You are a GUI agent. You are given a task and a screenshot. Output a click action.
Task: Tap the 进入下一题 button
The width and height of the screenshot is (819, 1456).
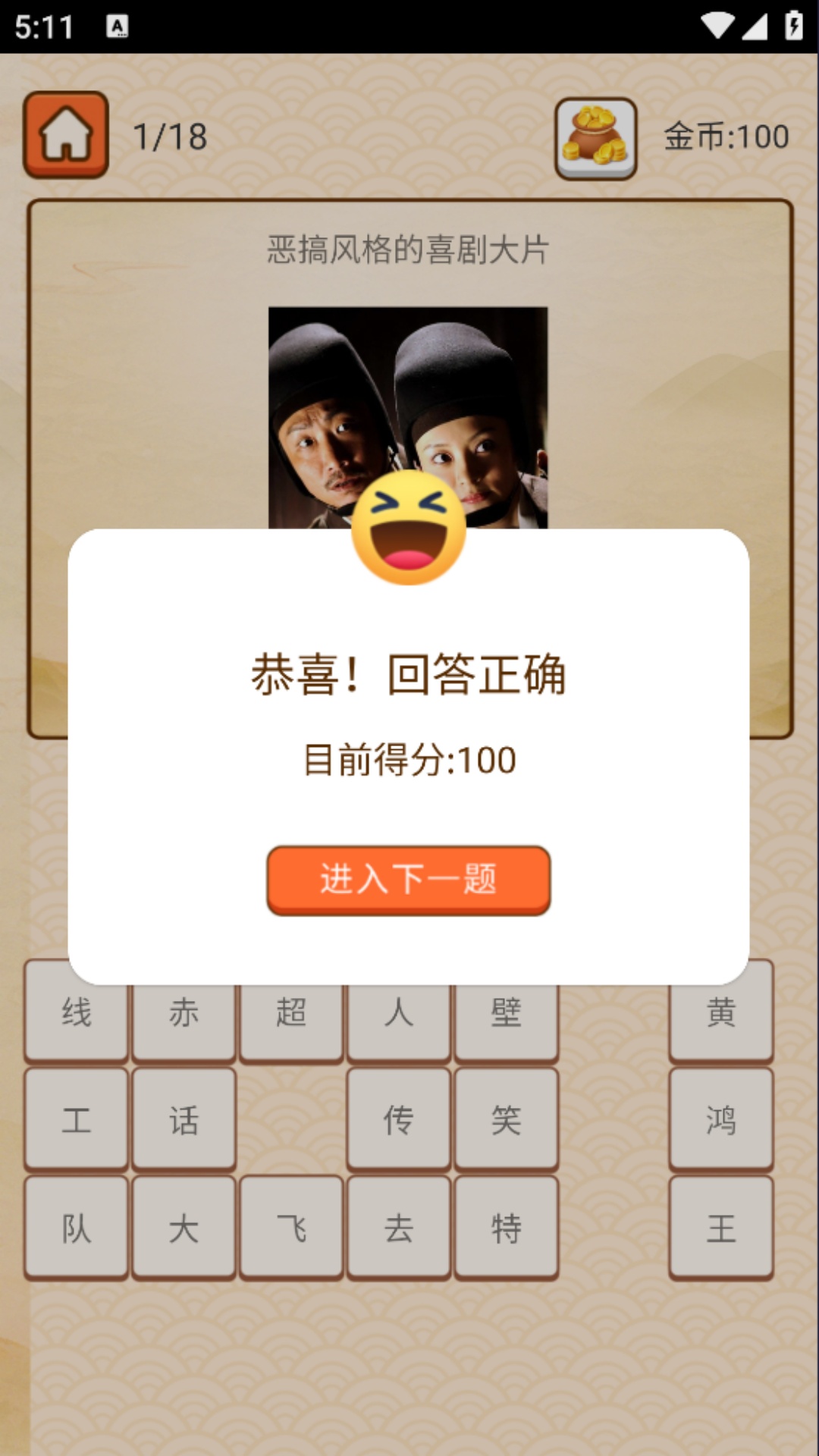click(x=408, y=880)
